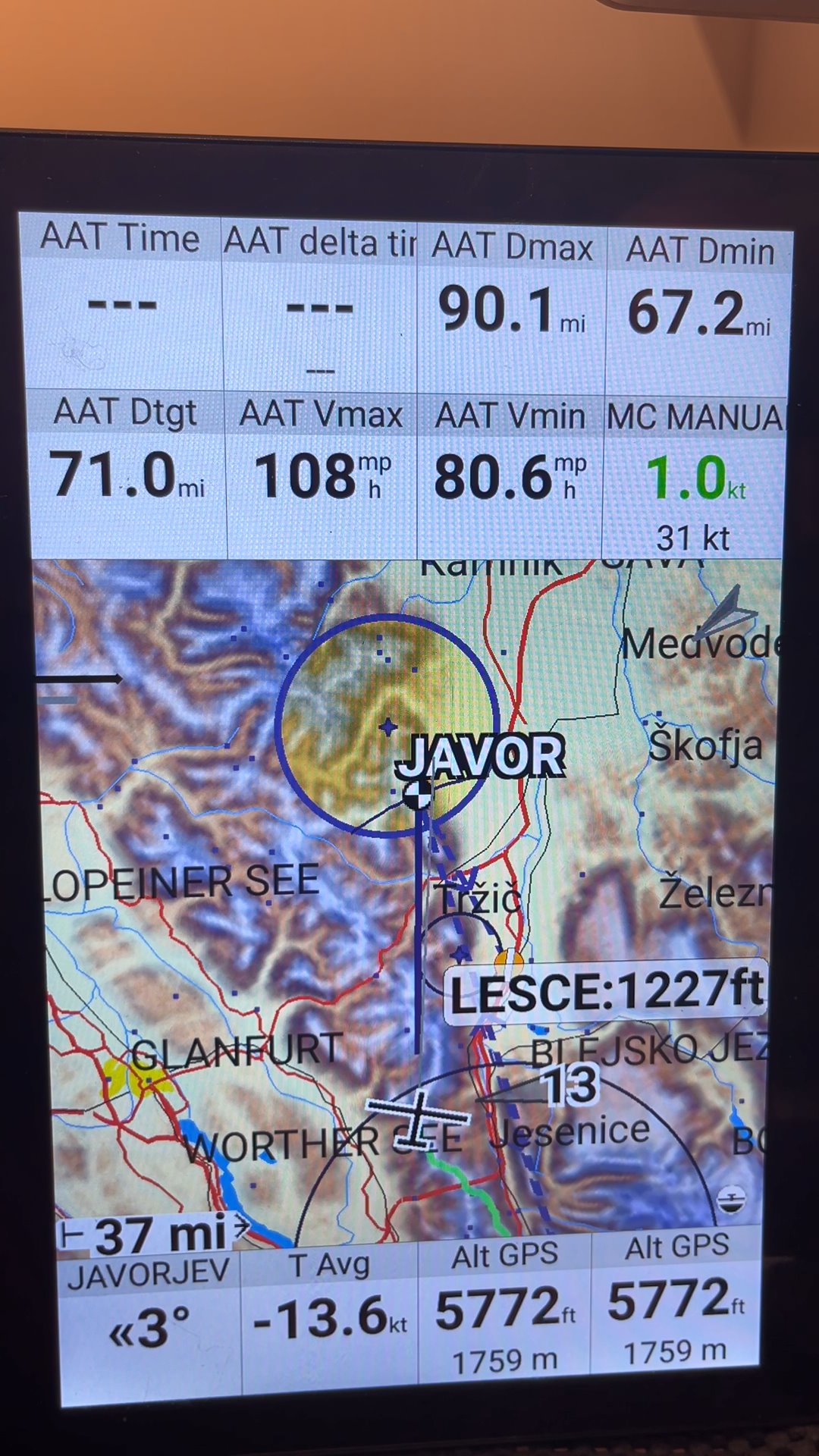Select the AAT Vmax infobox

pyautogui.click(x=322, y=476)
